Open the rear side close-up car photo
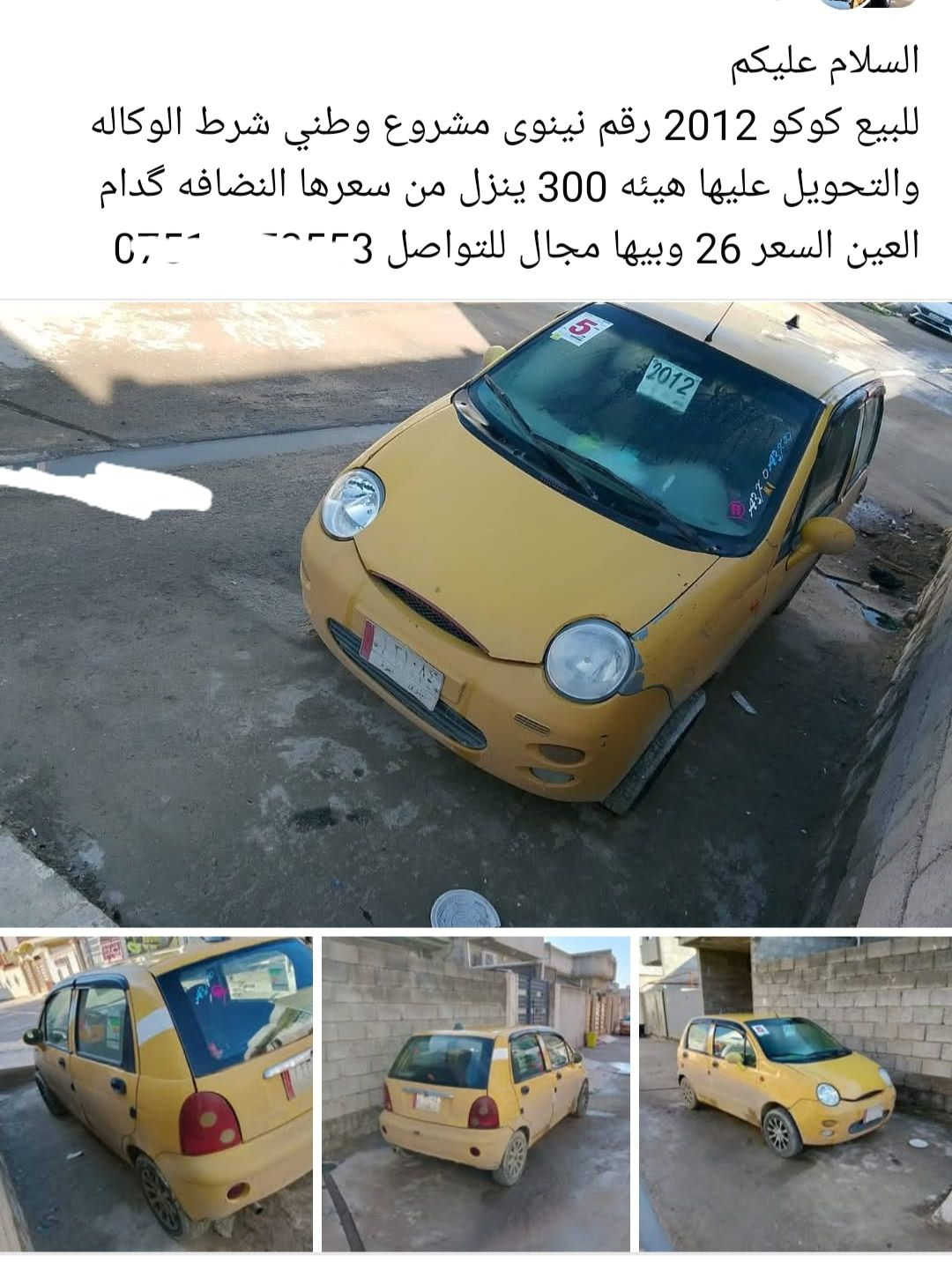952x1270 pixels. click(x=156, y=1093)
